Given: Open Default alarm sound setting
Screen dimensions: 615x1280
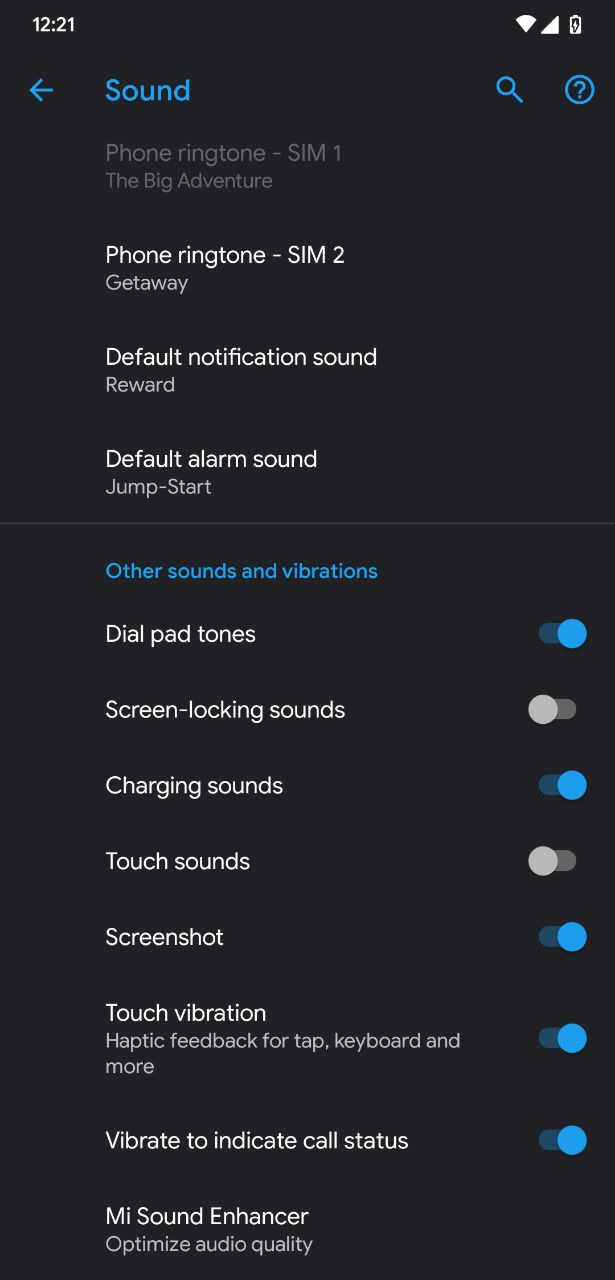Looking at the screenshot, I should coord(307,472).
